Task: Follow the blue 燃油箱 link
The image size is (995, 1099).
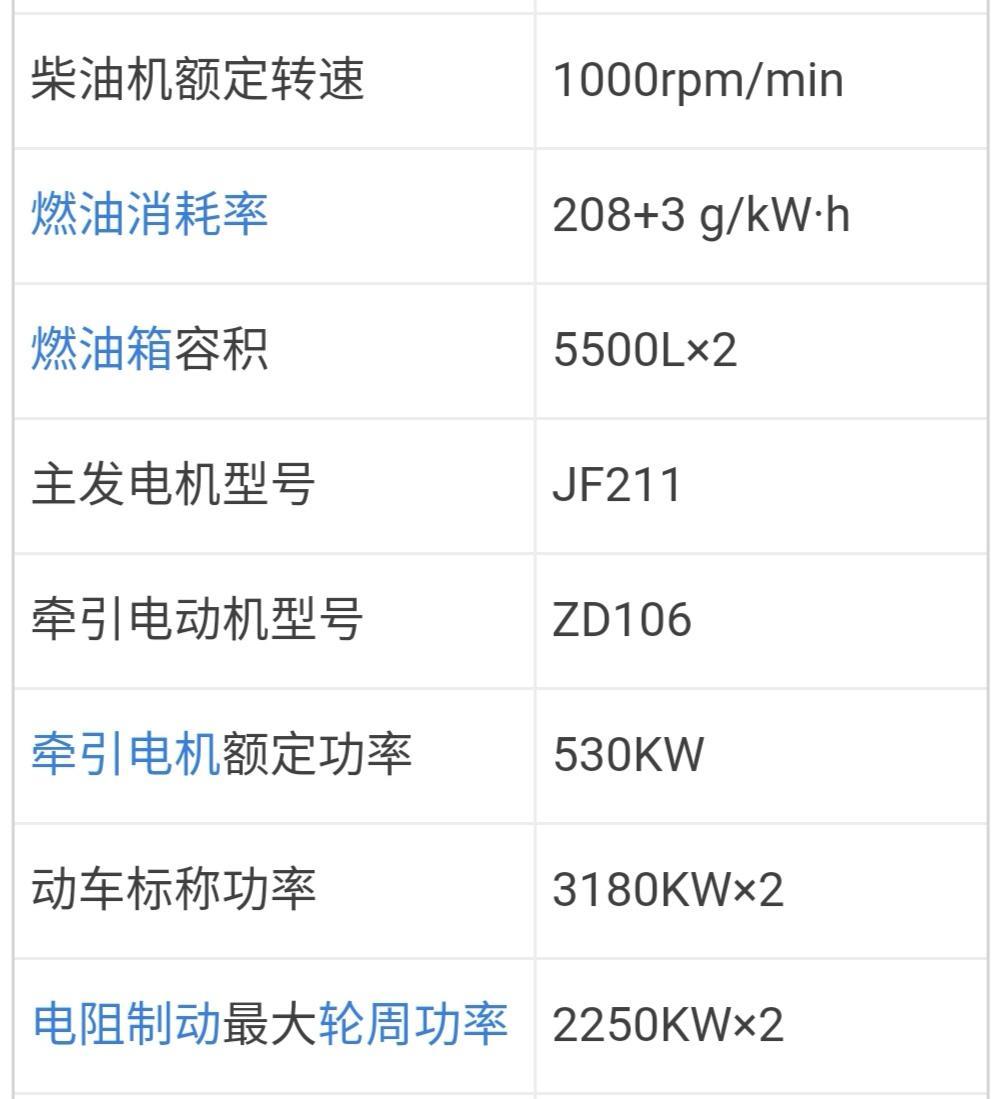Action: coord(102,349)
